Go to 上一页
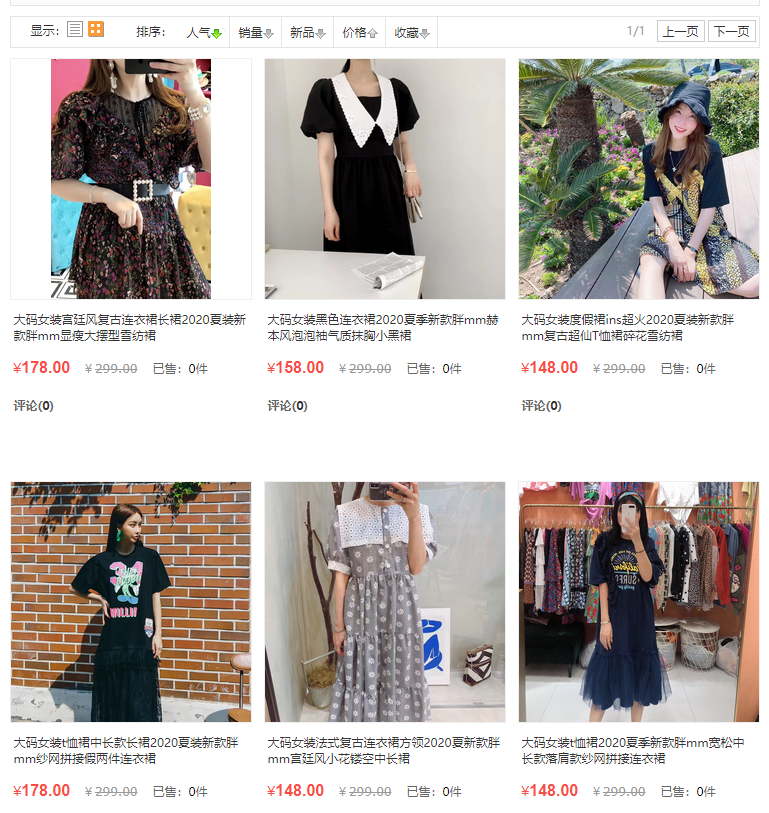 pyautogui.click(x=680, y=31)
